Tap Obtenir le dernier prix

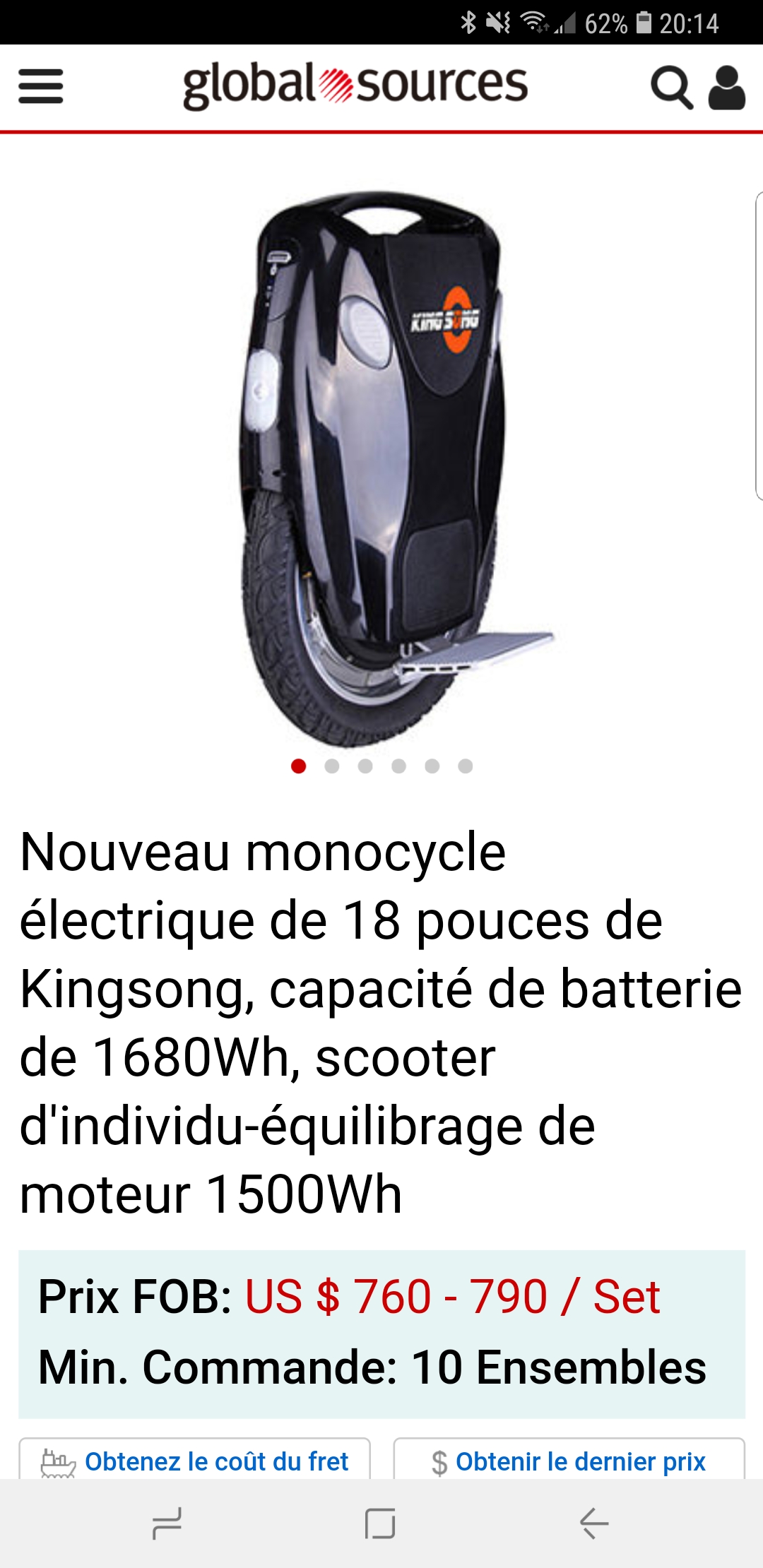[x=569, y=1459]
